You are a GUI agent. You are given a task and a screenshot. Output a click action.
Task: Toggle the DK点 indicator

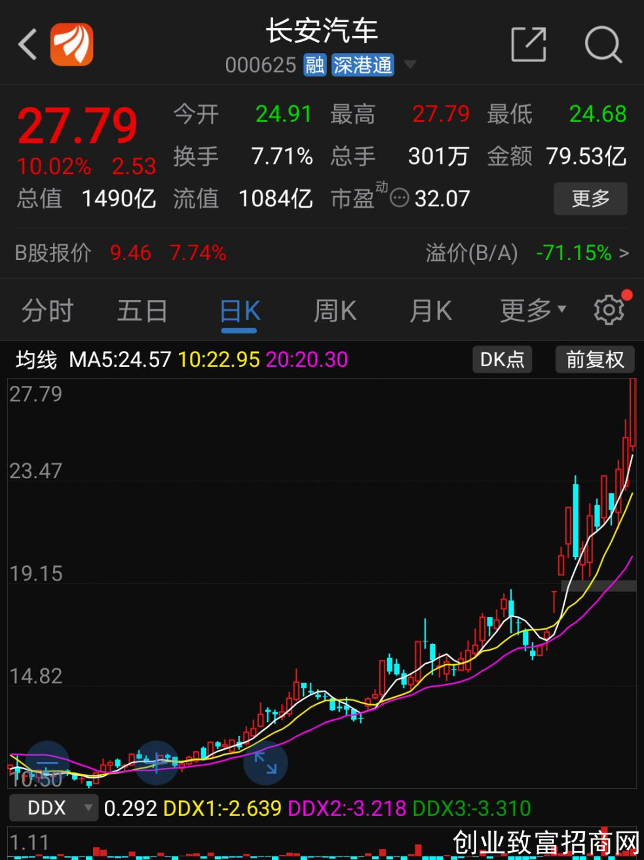502,360
